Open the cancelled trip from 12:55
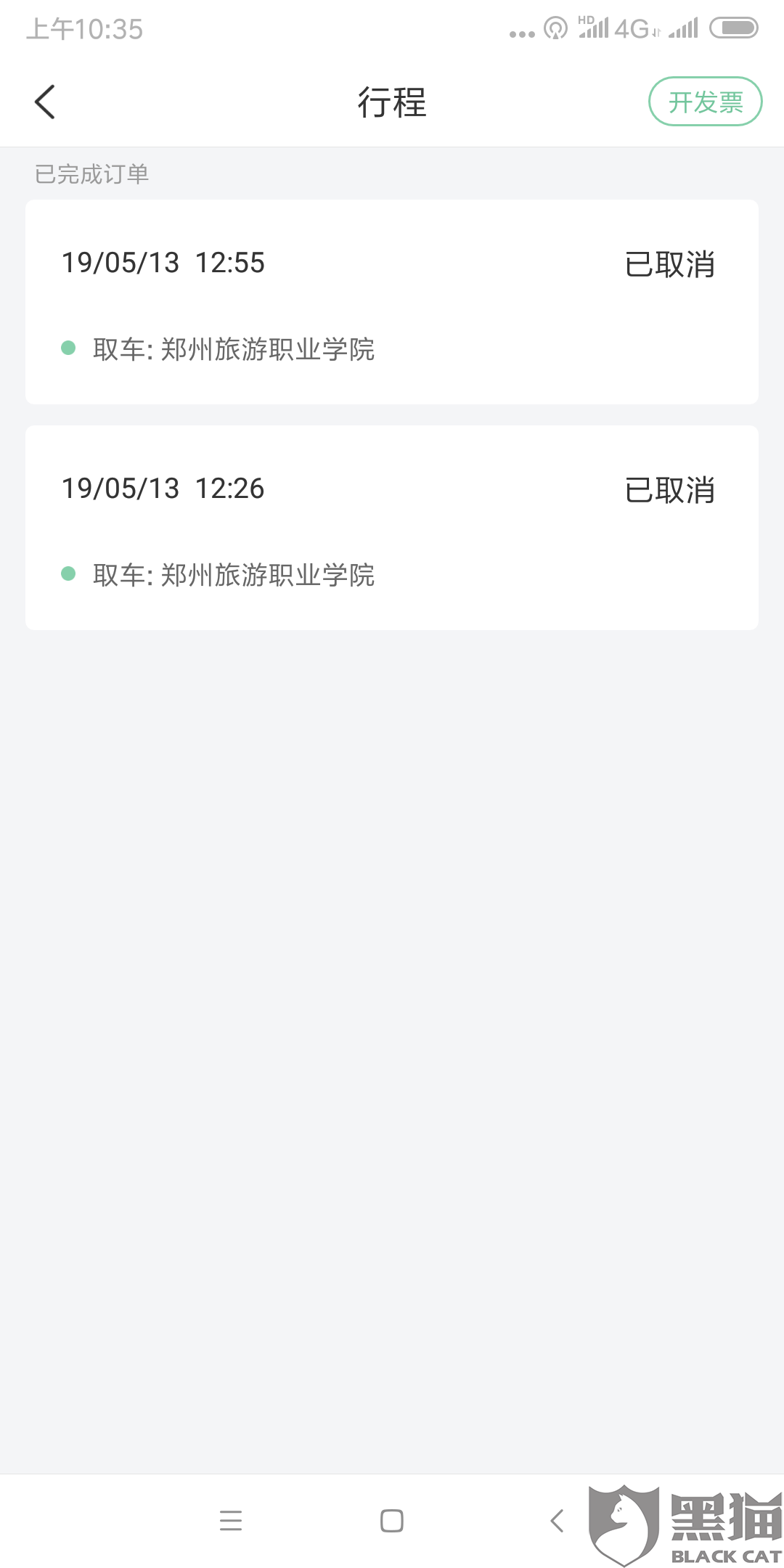Screen dimensions: 784x1568 coord(392,302)
